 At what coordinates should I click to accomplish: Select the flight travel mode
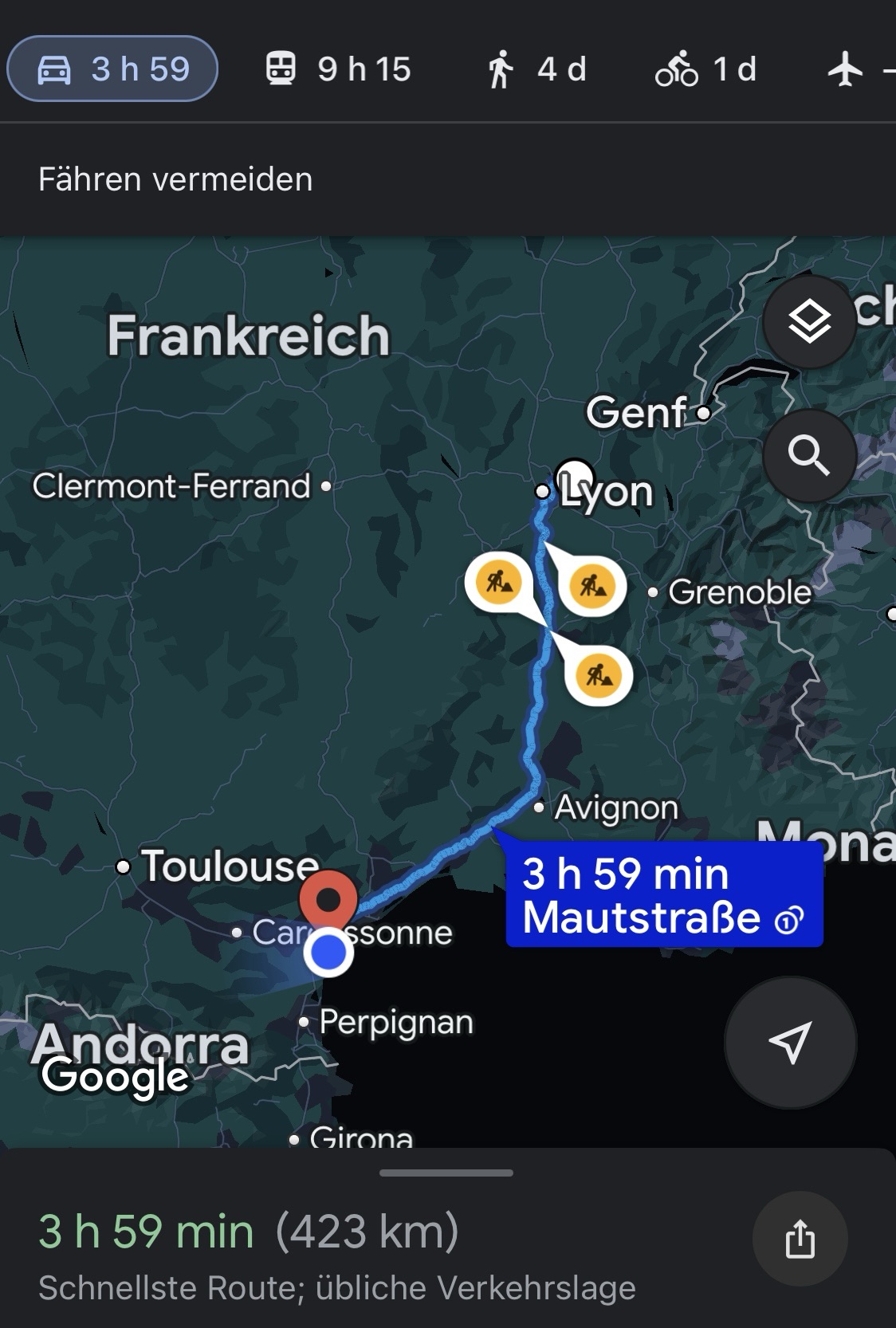pyautogui.click(x=847, y=69)
